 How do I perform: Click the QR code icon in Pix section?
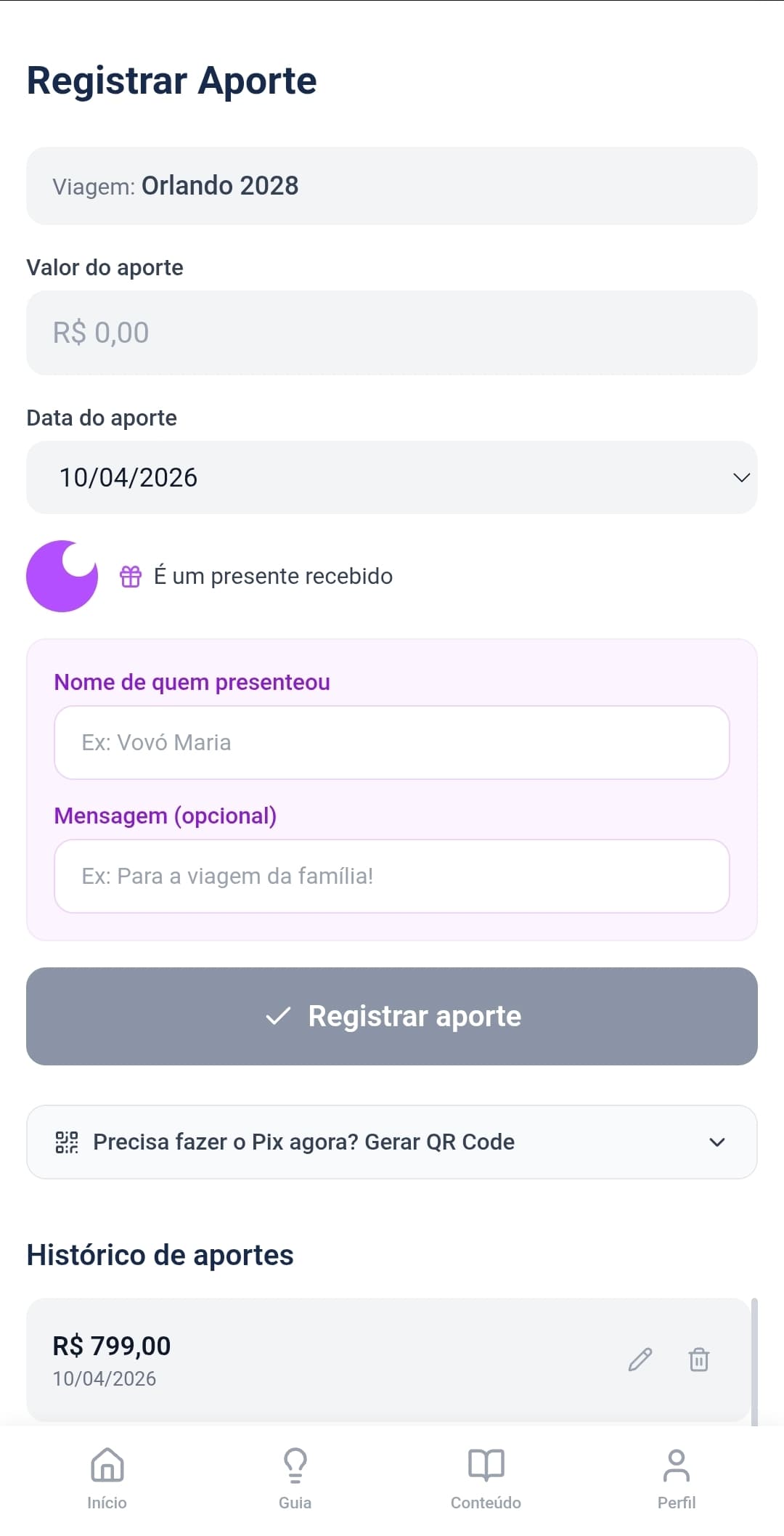coord(66,1142)
